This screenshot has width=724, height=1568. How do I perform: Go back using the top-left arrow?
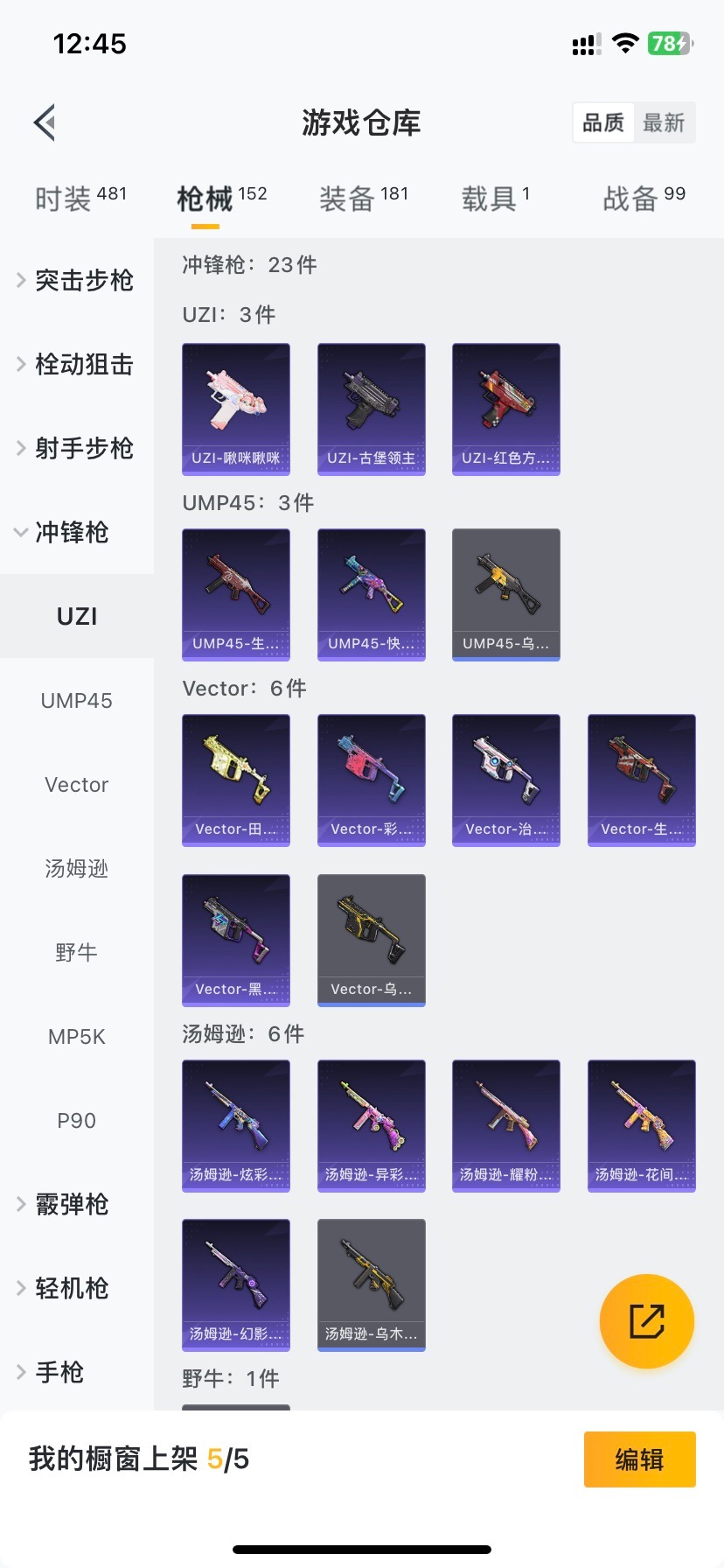(x=45, y=122)
